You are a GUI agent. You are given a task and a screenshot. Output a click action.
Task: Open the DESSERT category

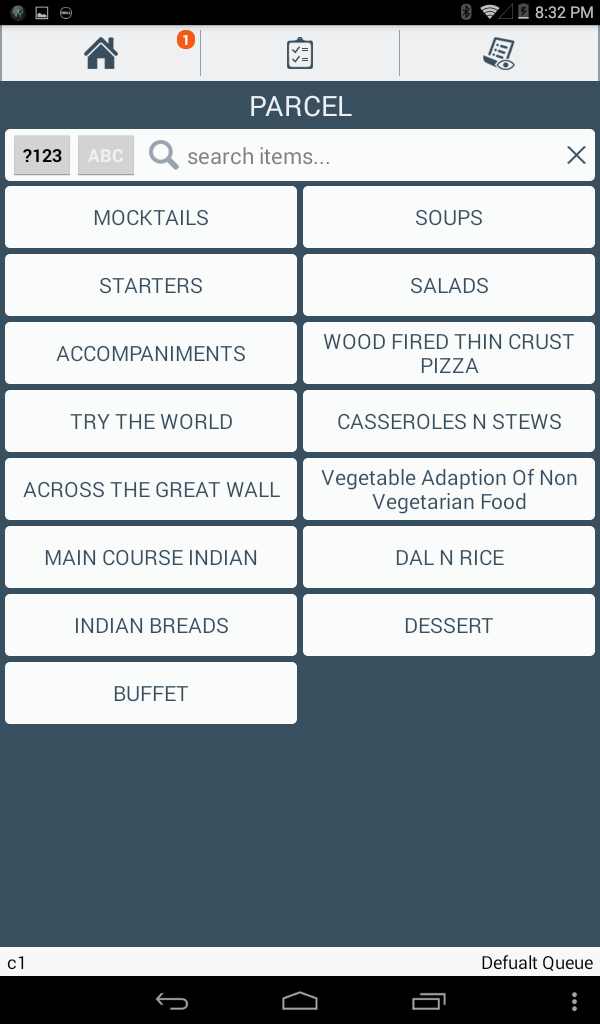[449, 625]
